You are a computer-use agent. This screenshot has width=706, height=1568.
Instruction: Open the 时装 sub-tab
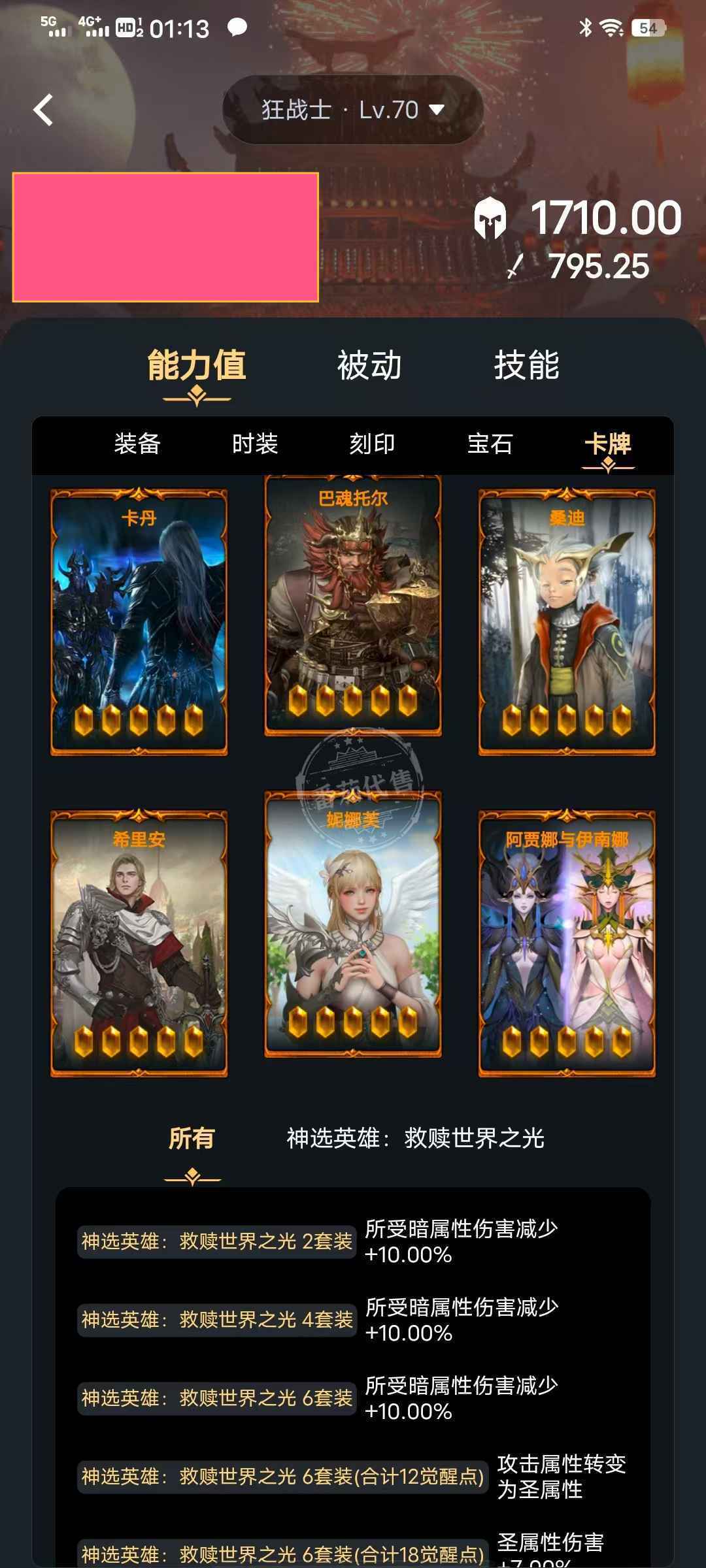tap(255, 444)
